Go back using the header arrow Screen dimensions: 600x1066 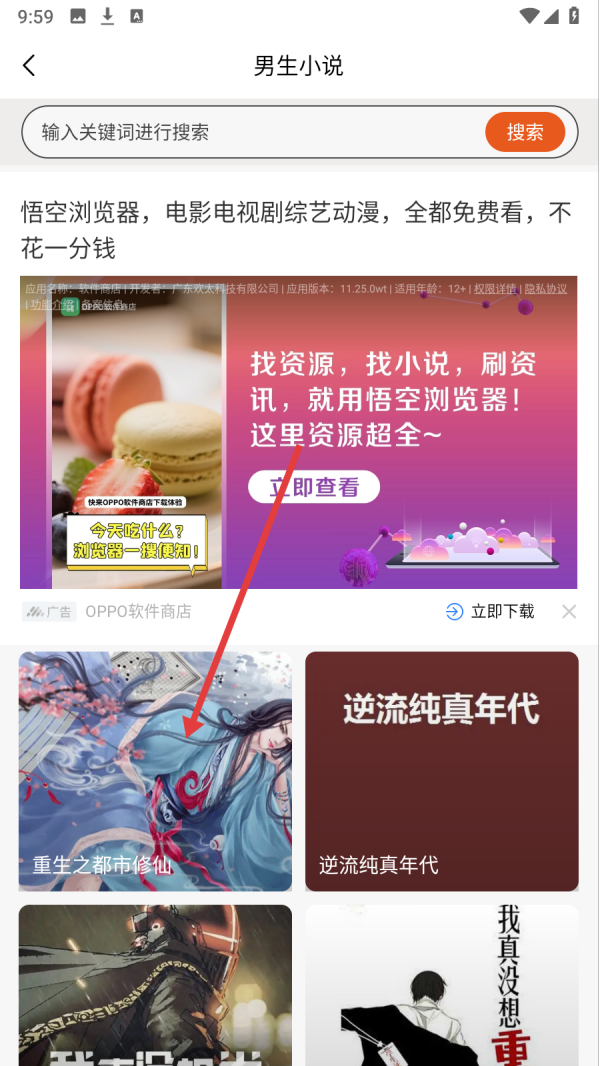(29, 66)
